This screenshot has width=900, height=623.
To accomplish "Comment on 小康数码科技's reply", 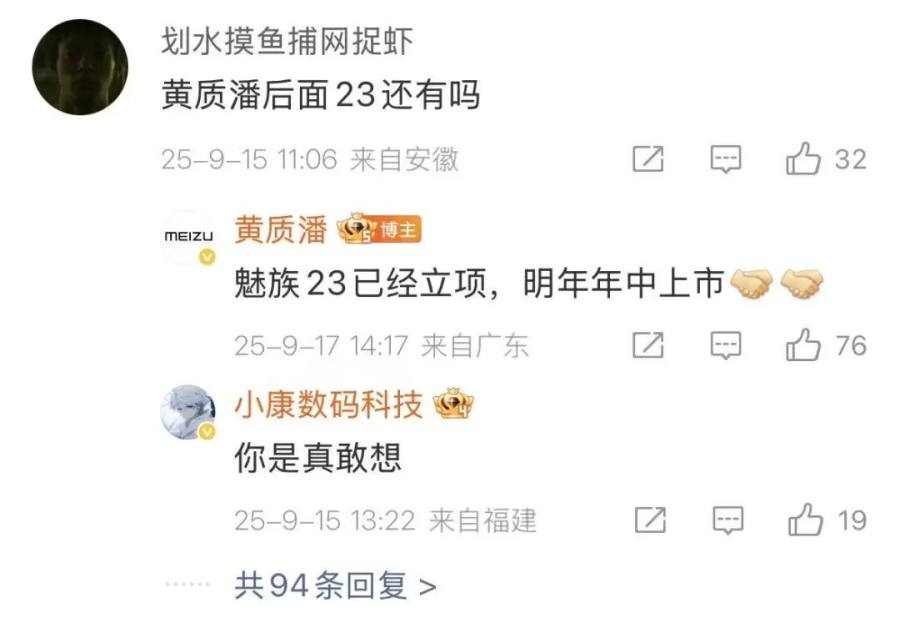I will coord(726,520).
